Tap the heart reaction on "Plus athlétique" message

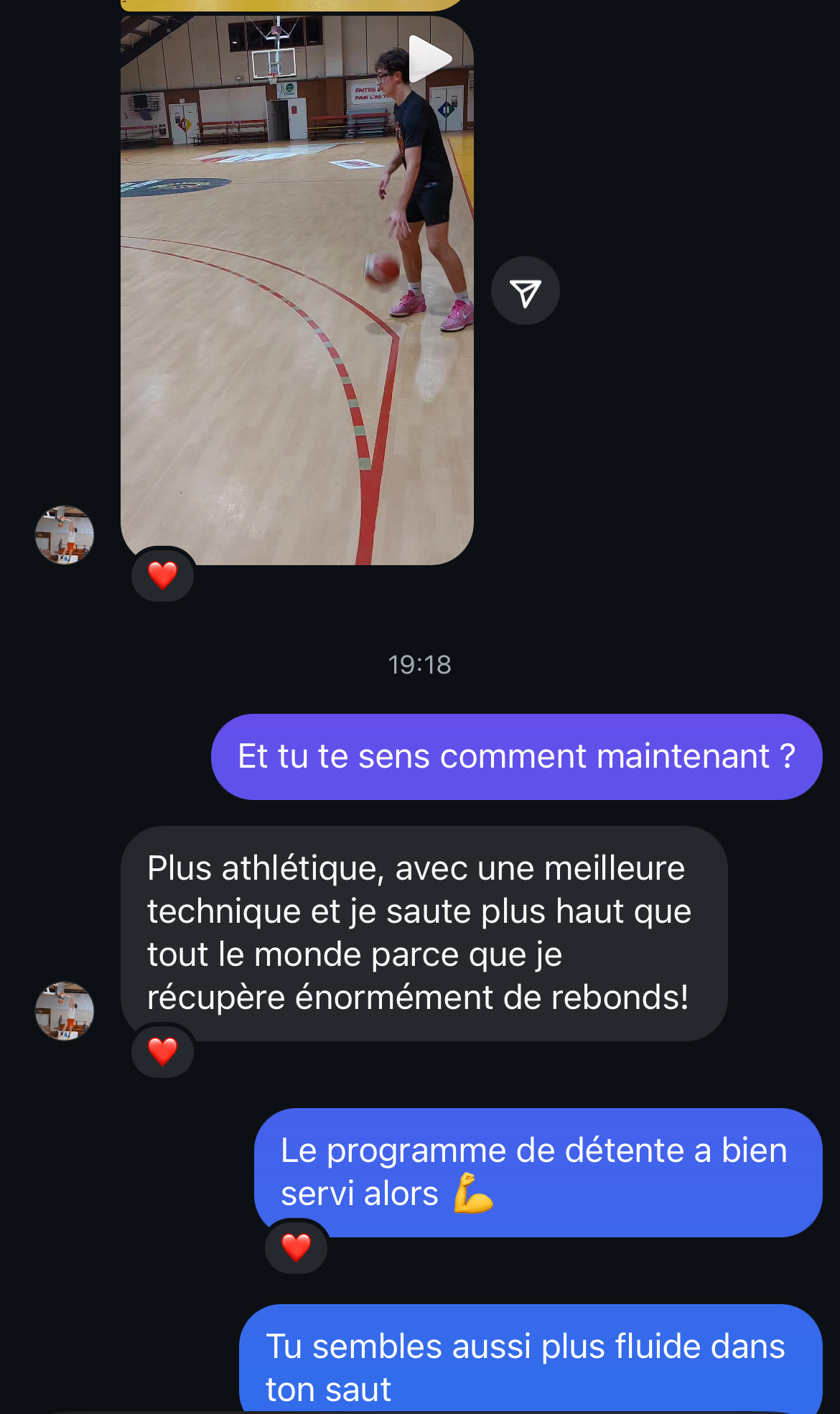pyautogui.click(x=162, y=1051)
